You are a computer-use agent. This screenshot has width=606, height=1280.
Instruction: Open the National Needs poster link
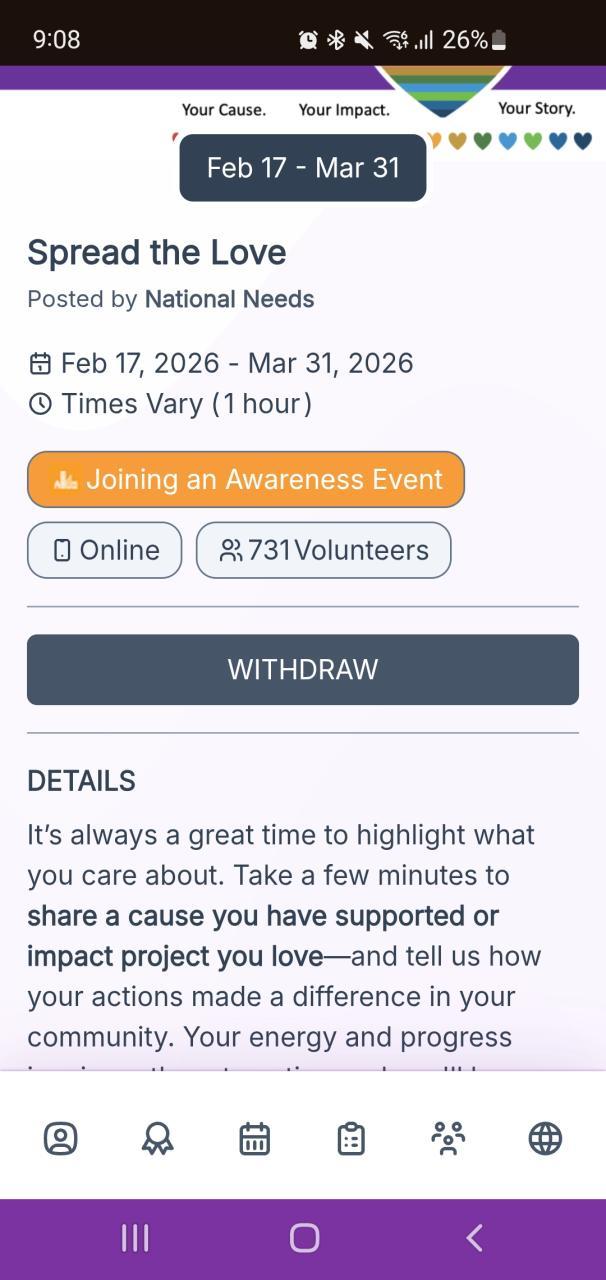pos(229,299)
